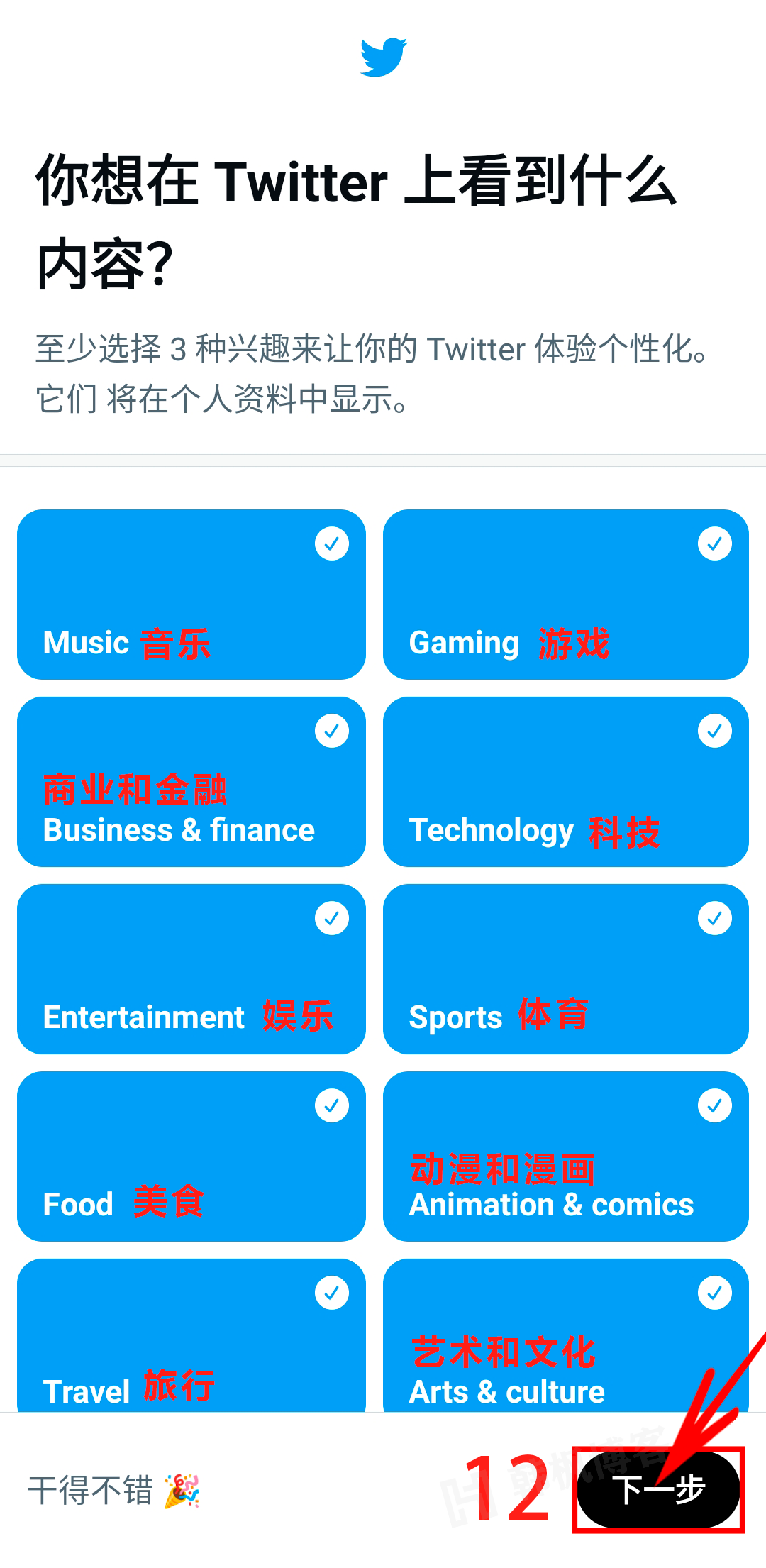Click the Travel interest tile
Image resolution: width=766 pixels, height=1568 pixels.
191,1341
